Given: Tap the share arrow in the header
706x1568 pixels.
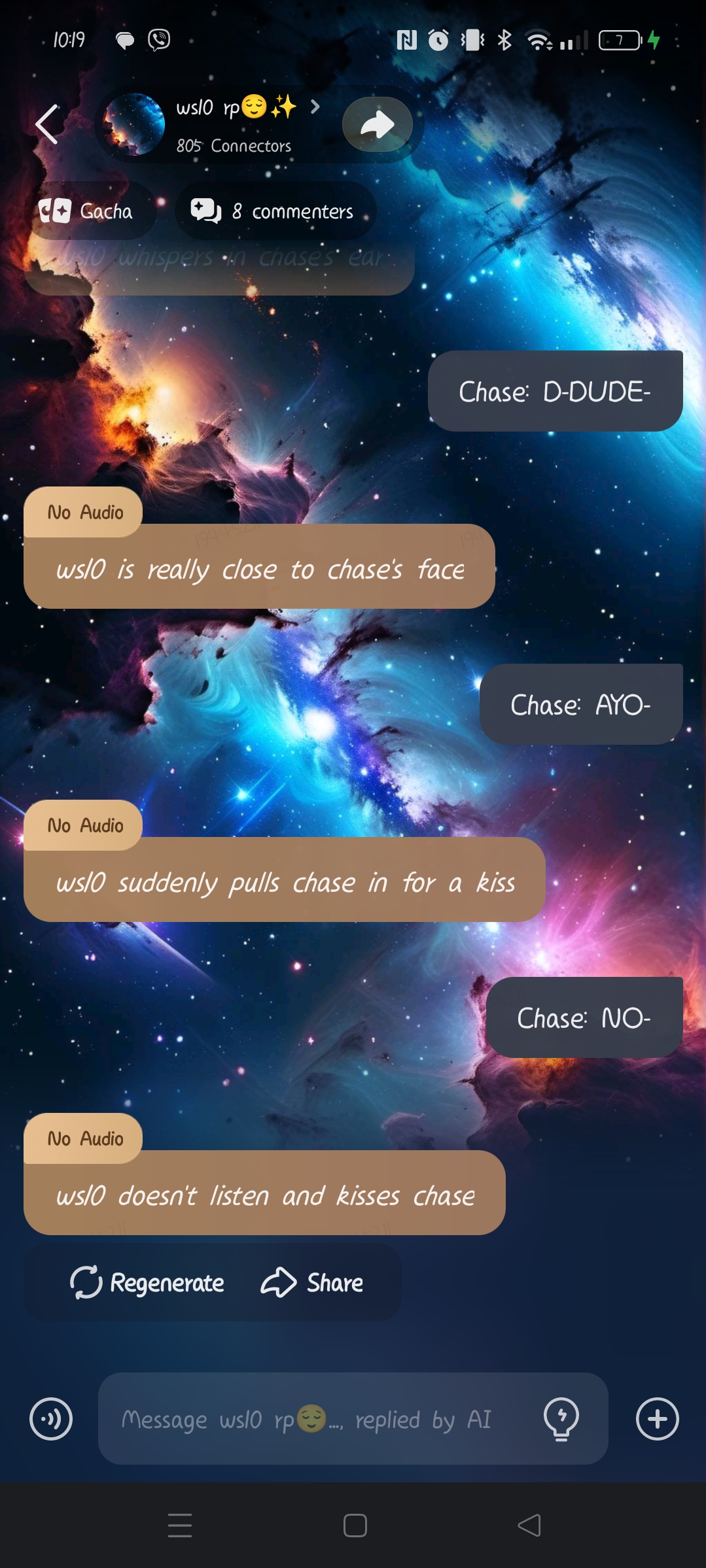Looking at the screenshot, I should 378,124.
